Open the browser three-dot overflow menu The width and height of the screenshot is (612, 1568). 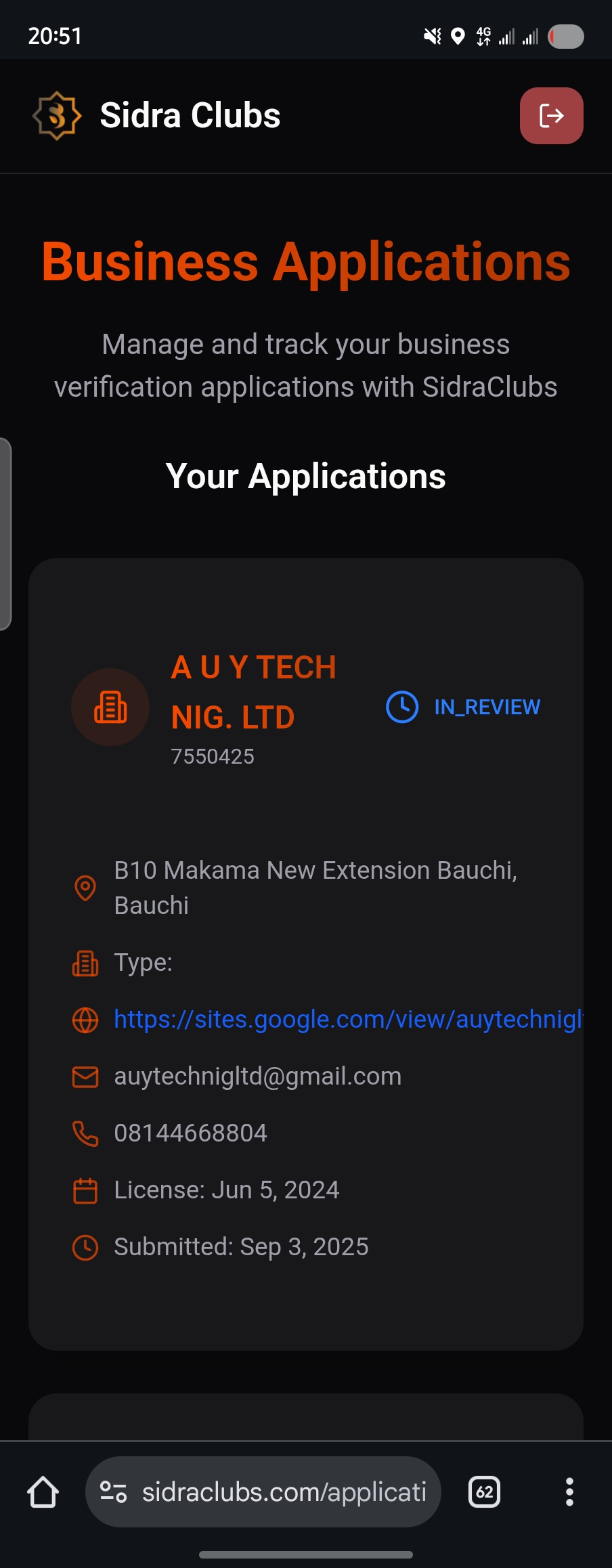[569, 1492]
